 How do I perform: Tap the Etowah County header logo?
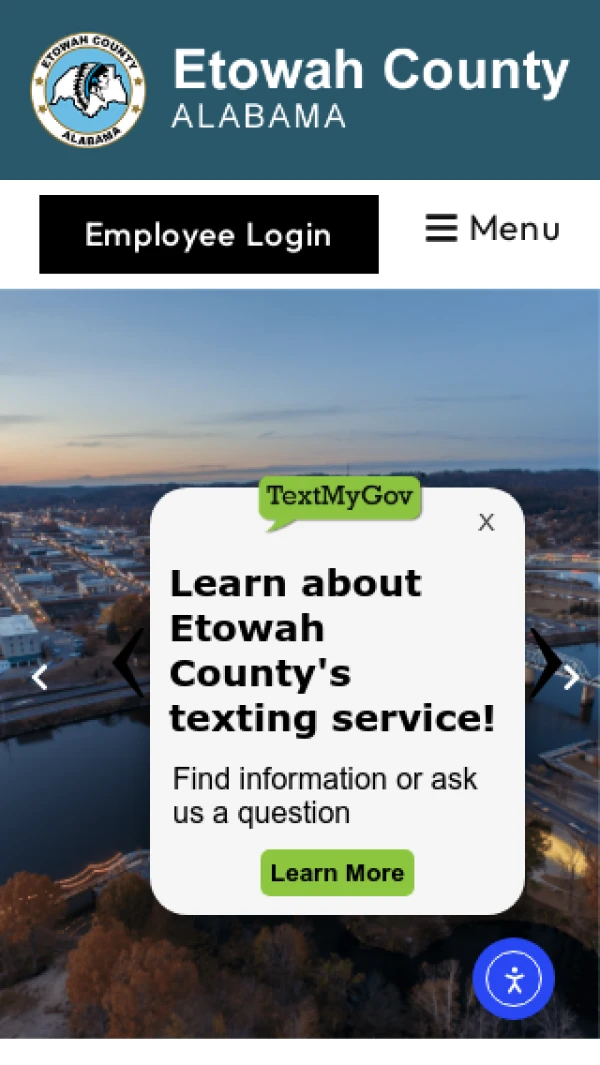click(88, 90)
